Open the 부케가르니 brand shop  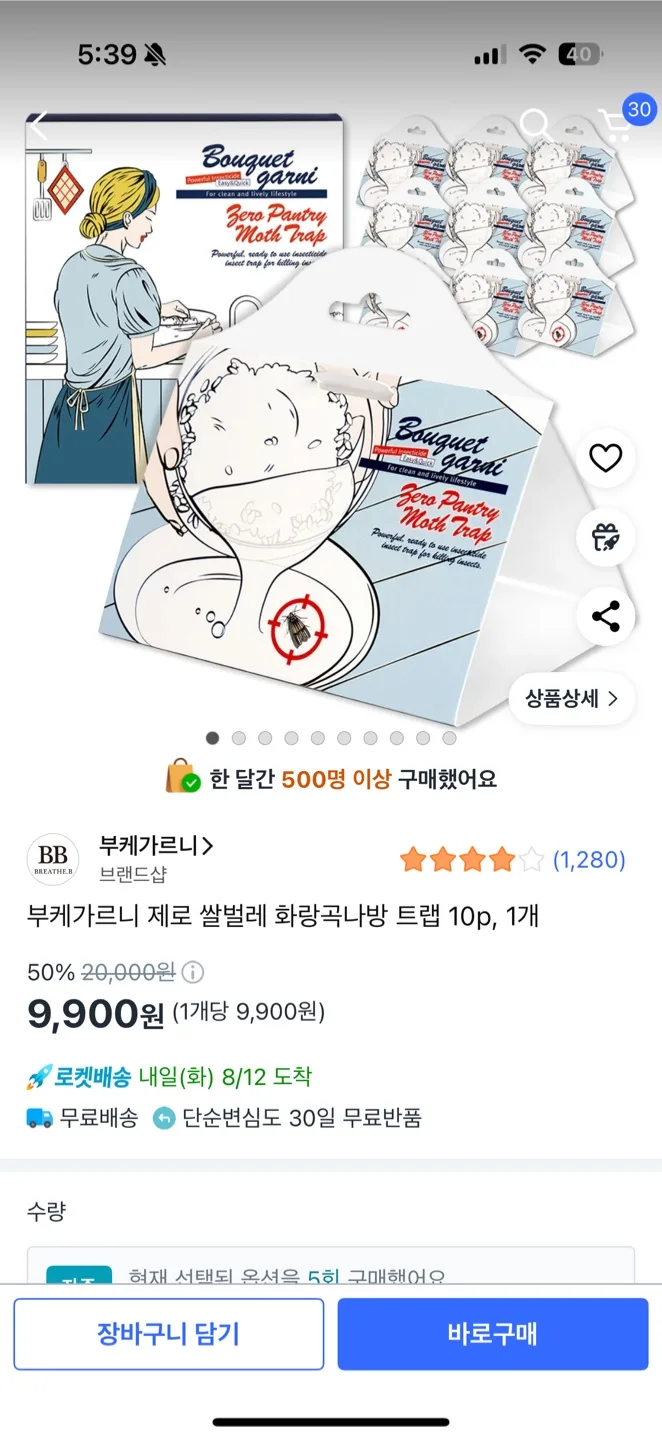click(156, 846)
